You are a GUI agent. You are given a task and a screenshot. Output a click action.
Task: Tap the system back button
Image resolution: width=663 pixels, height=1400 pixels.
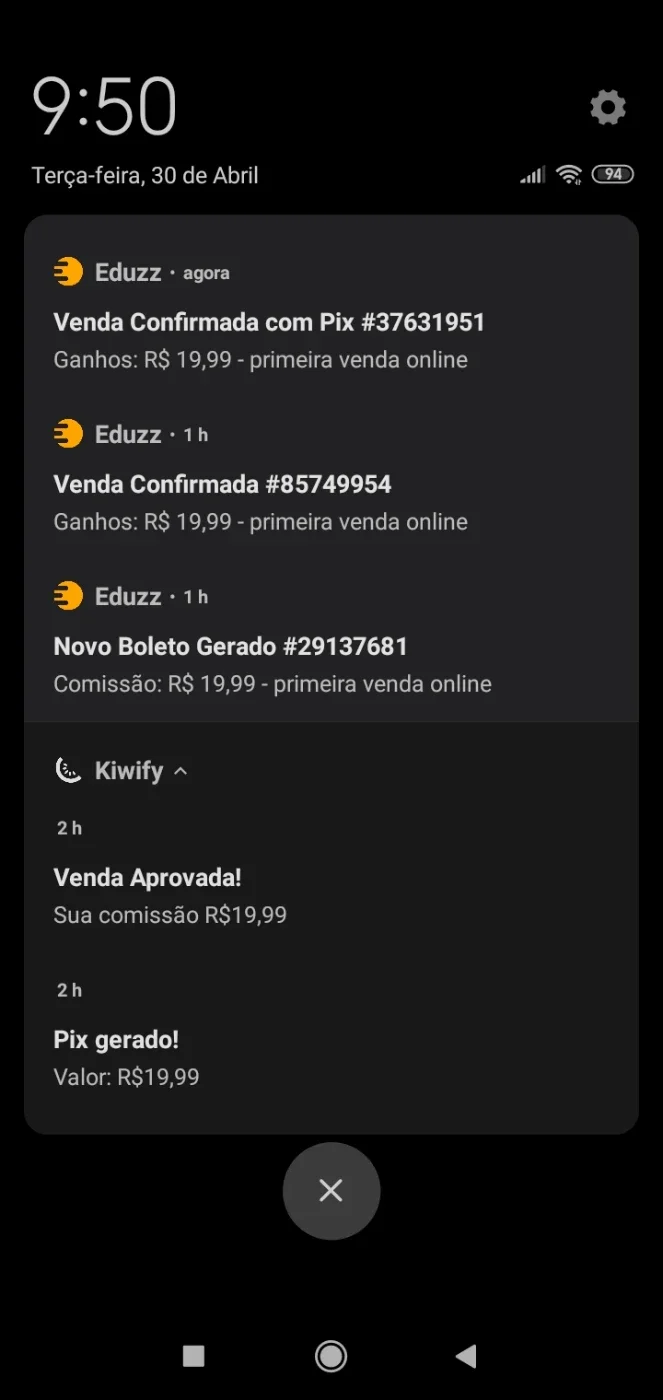pyautogui.click(x=466, y=1356)
